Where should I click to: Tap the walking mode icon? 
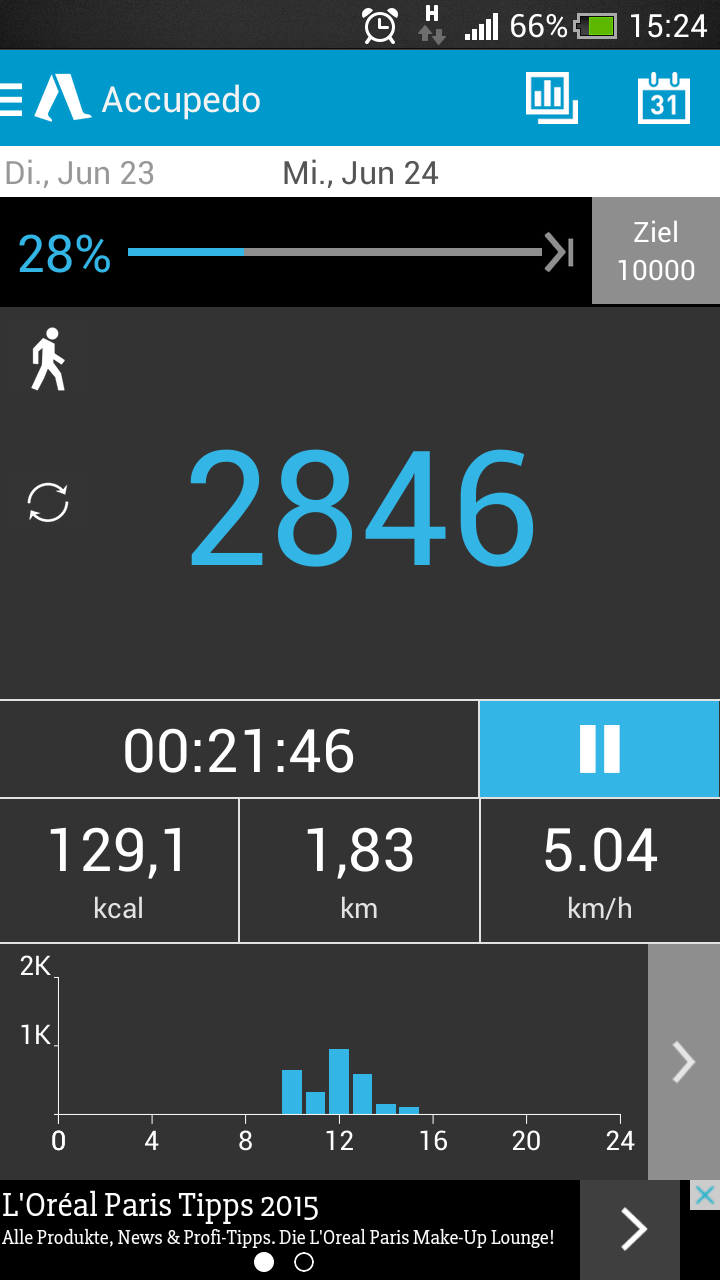pos(48,359)
